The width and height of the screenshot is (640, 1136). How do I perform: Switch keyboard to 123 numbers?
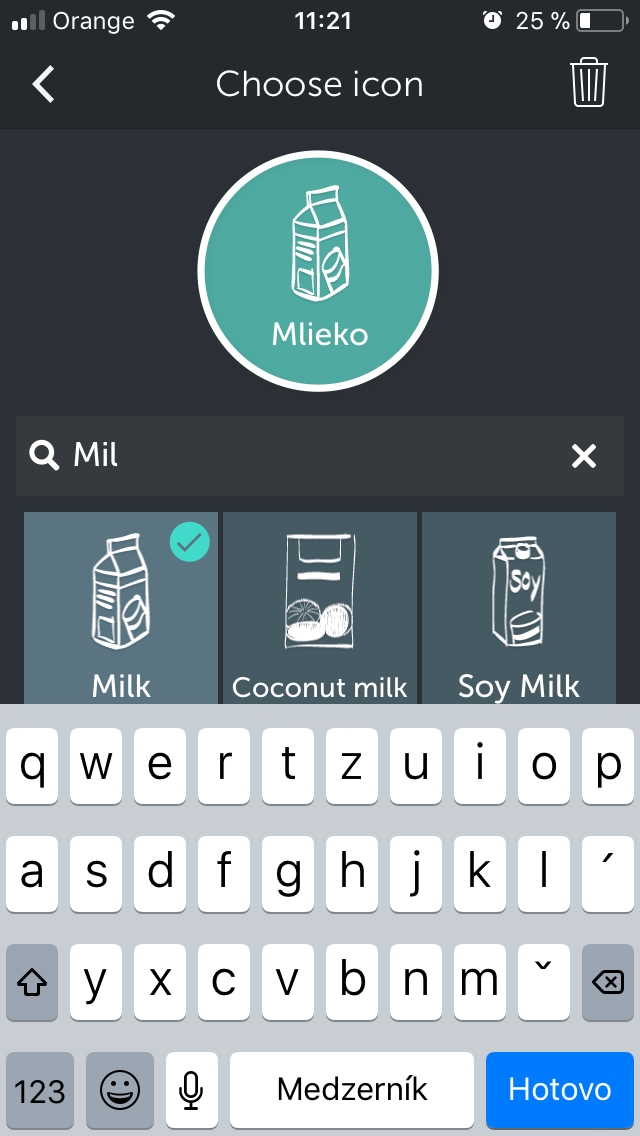tap(40, 1090)
